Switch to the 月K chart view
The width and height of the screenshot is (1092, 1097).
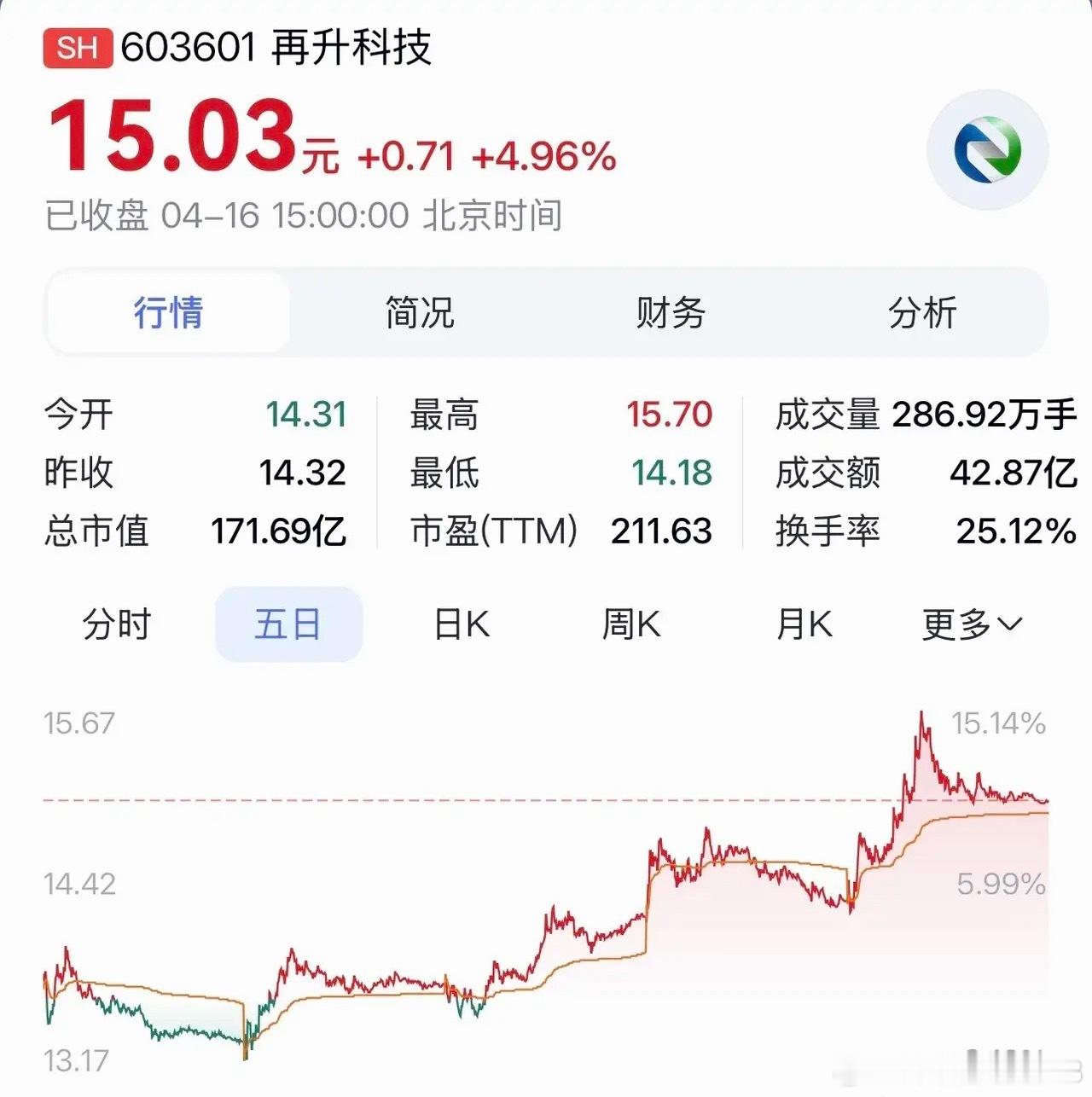click(x=803, y=624)
